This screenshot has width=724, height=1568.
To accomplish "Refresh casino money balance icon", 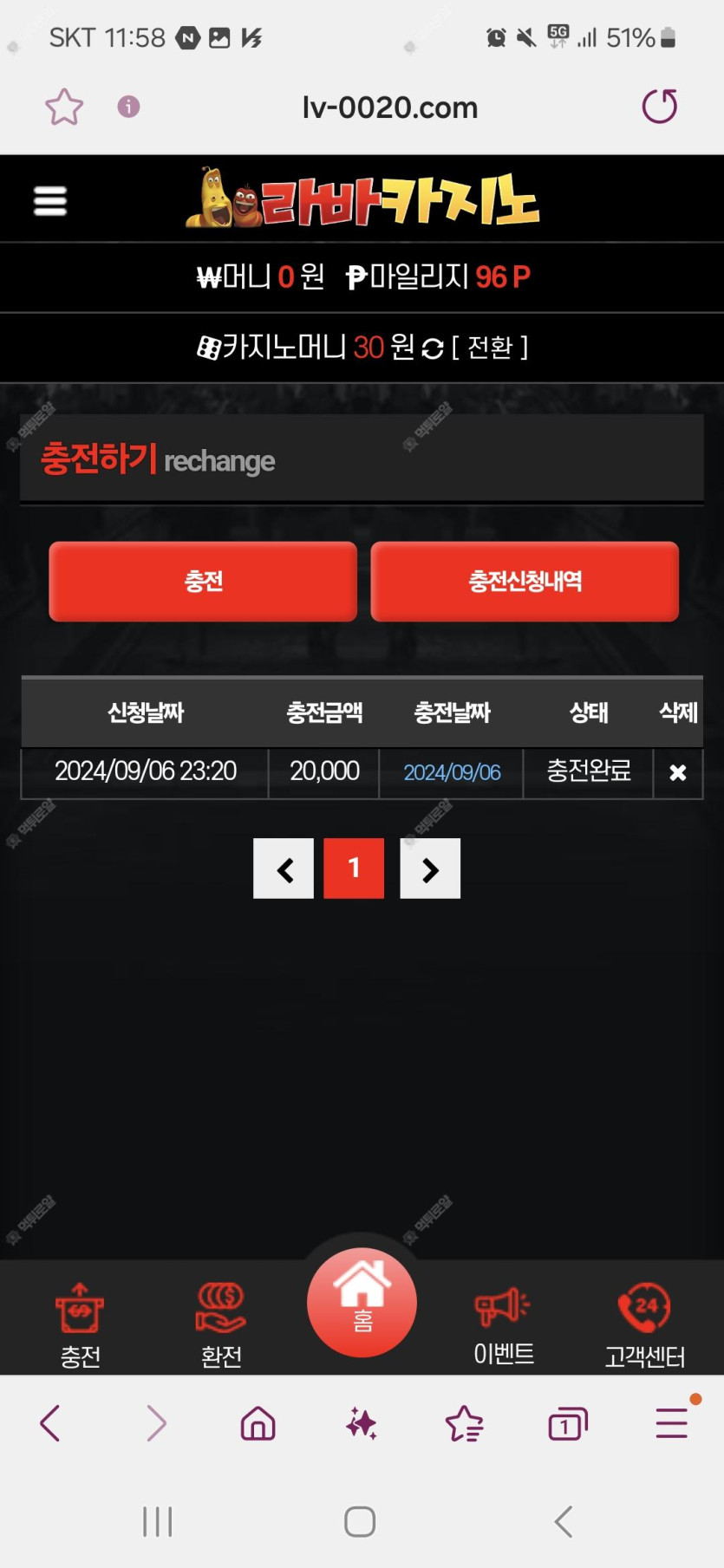I will pos(432,348).
